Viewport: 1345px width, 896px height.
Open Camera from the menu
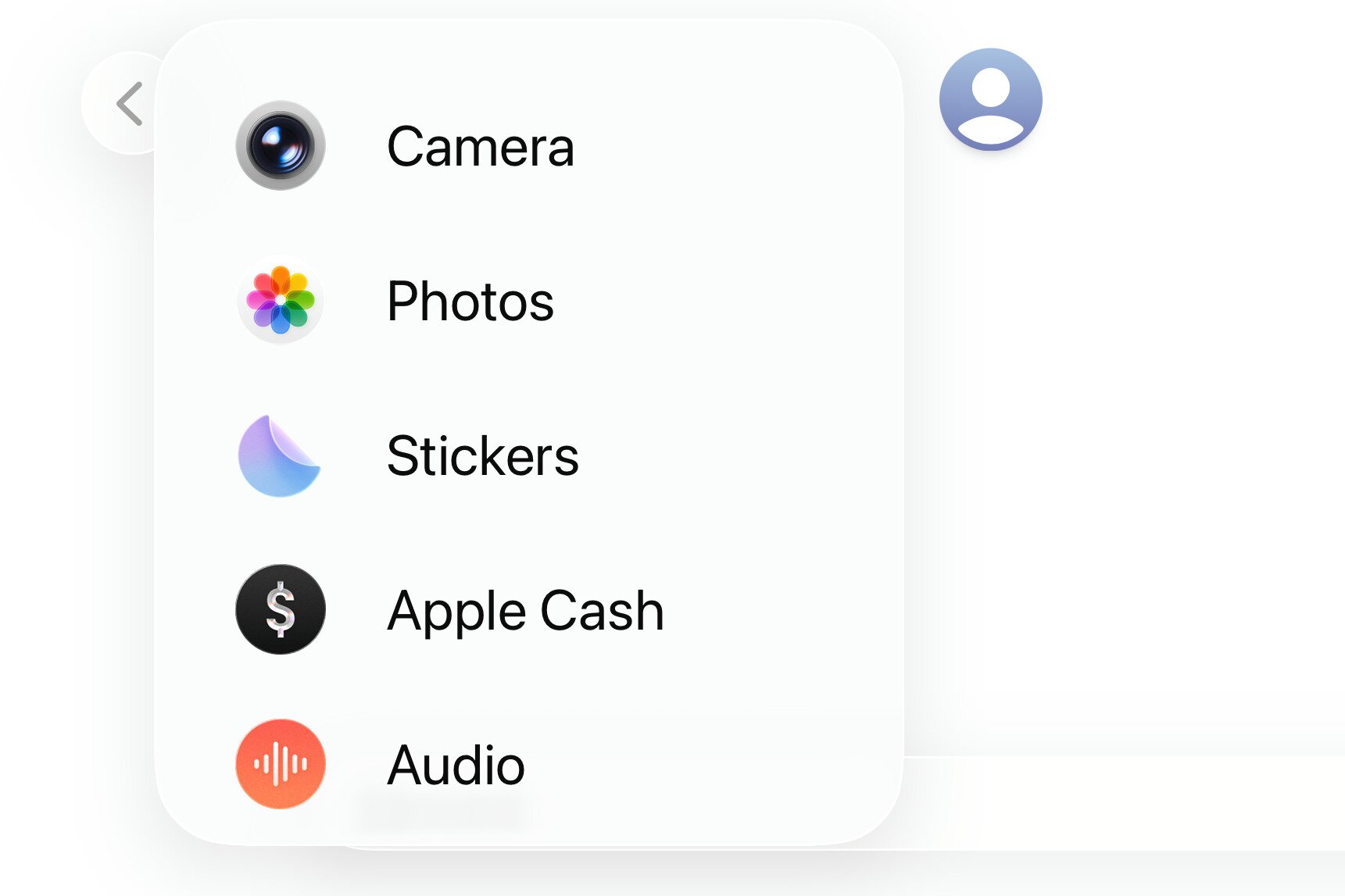[x=481, y=147]
